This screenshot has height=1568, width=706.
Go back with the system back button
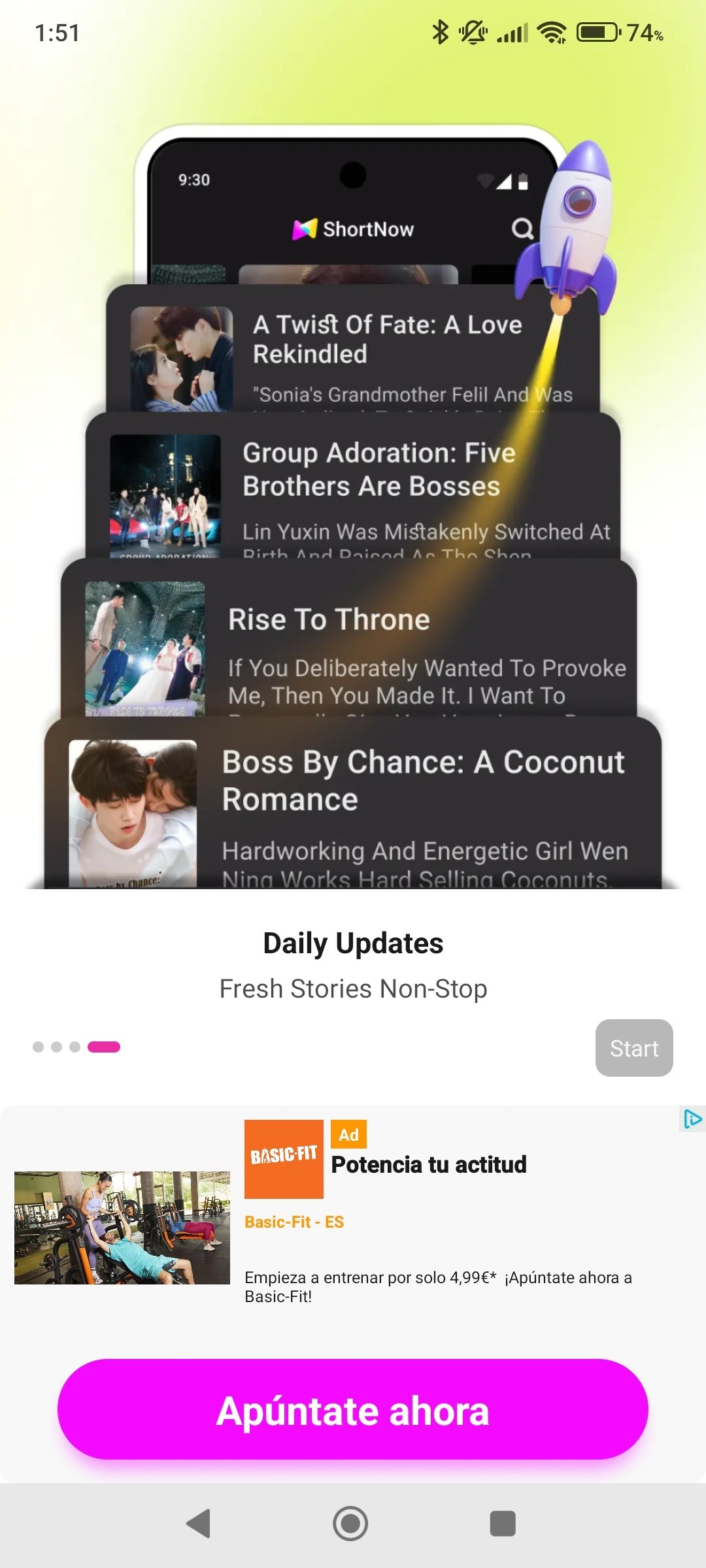(x=199, y=1524)
